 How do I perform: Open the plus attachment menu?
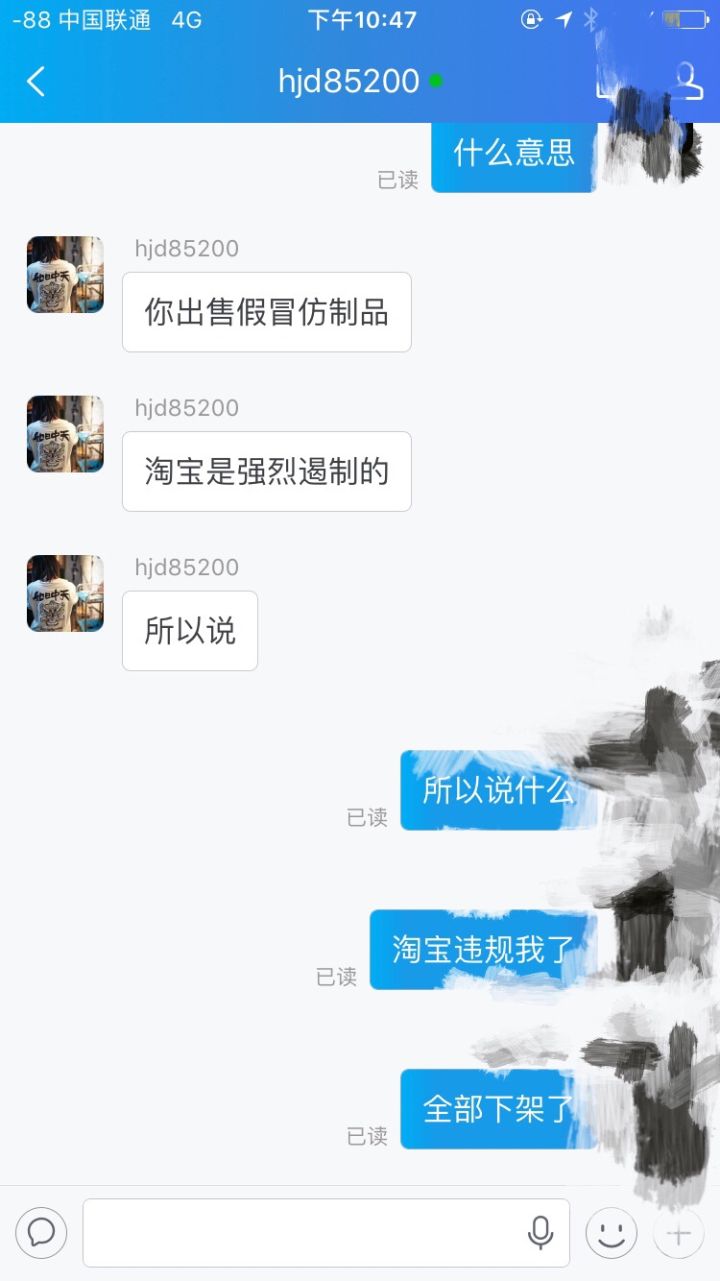[x=679, y=1234]
